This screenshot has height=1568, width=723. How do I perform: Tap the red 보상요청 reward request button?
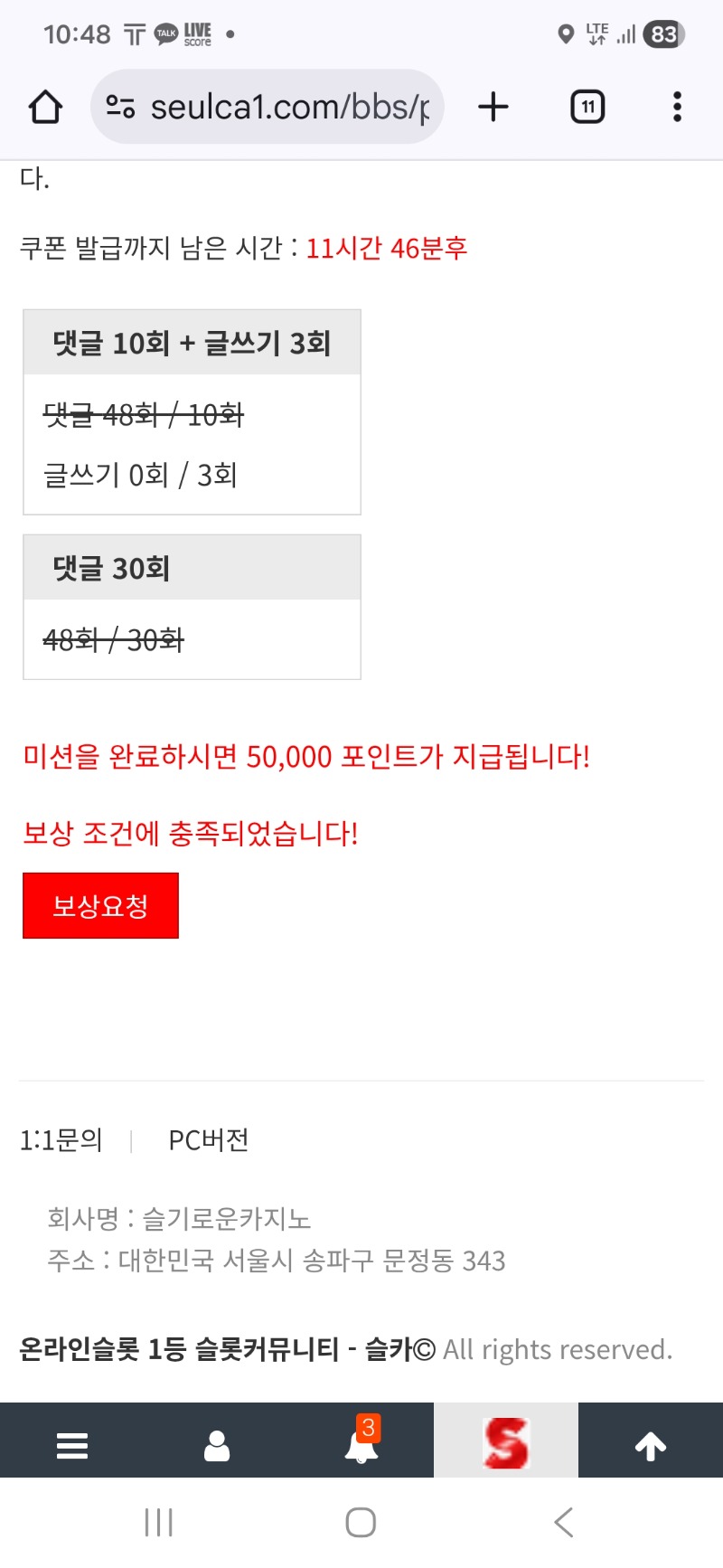click(x=100, y=905)
